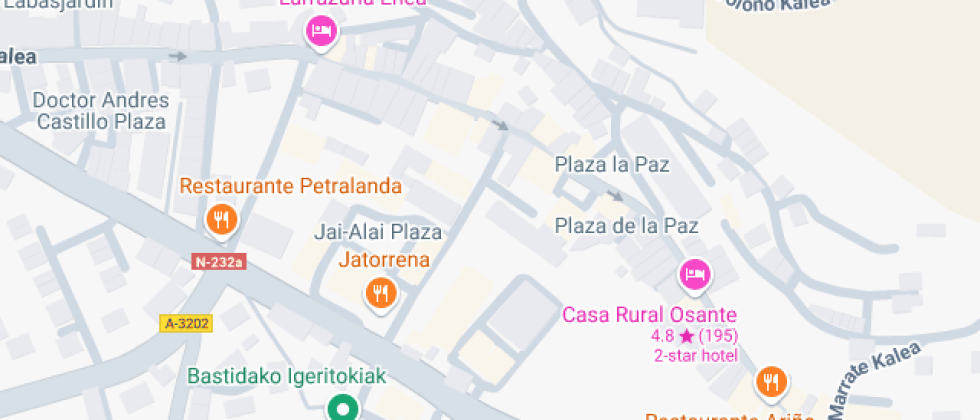
Task: Open the Restaurante Petralanda map pin
Action: pos(221,220)
